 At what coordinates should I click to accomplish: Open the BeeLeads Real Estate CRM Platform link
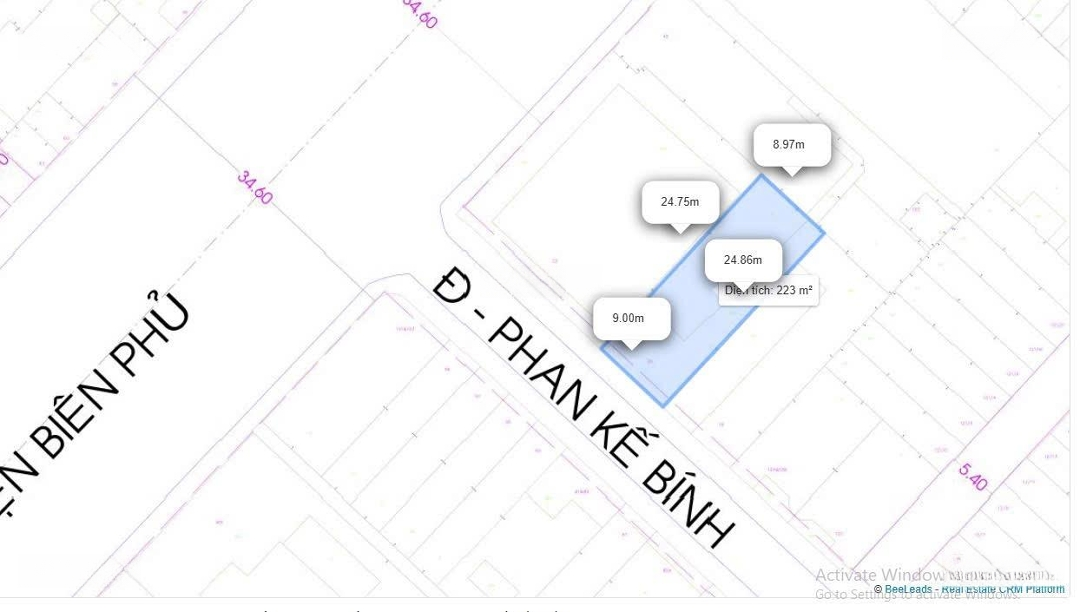coord(973,589)
